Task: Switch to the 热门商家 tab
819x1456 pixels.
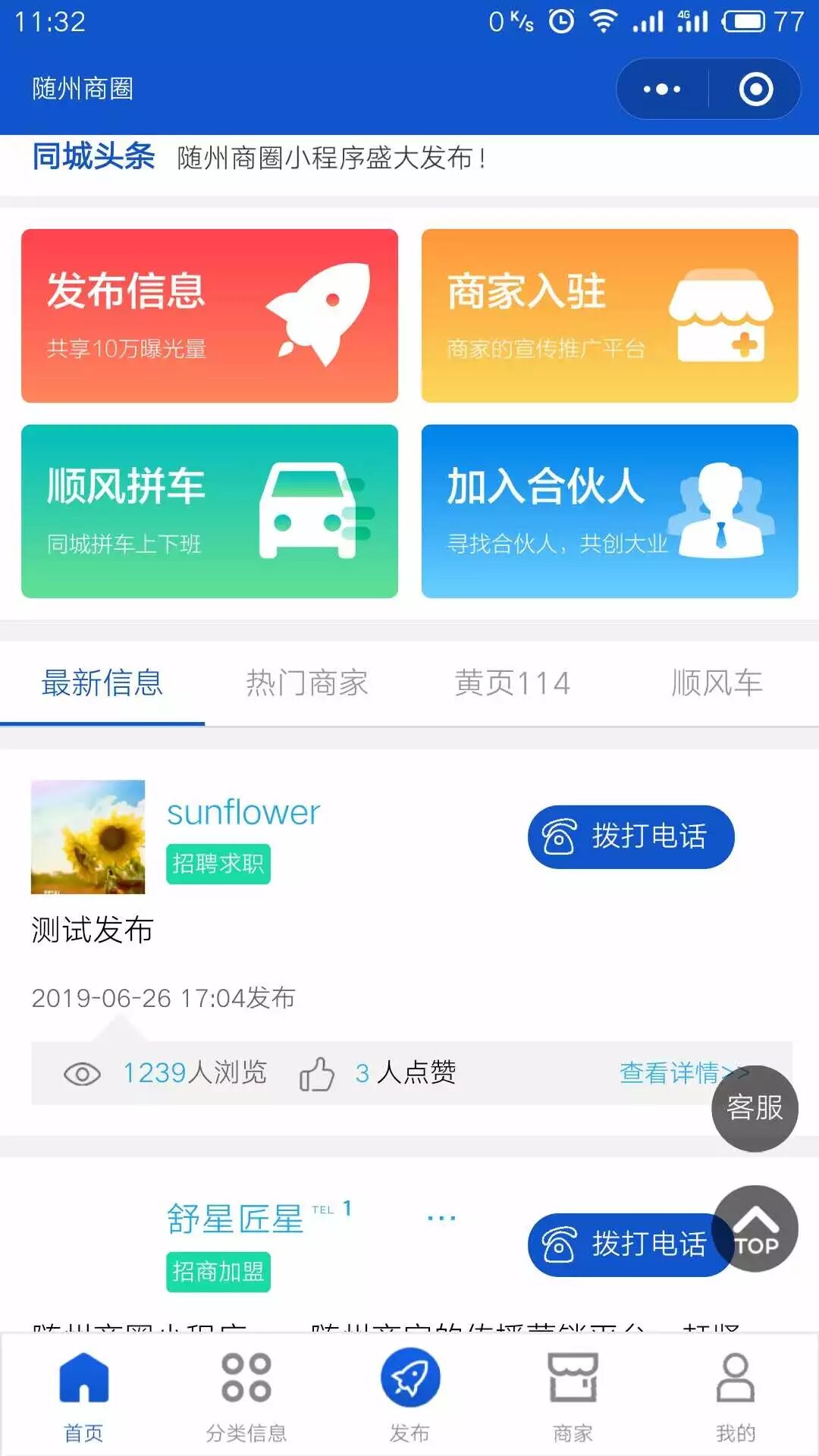Action: pyautogui.click(x=307, y=683)
